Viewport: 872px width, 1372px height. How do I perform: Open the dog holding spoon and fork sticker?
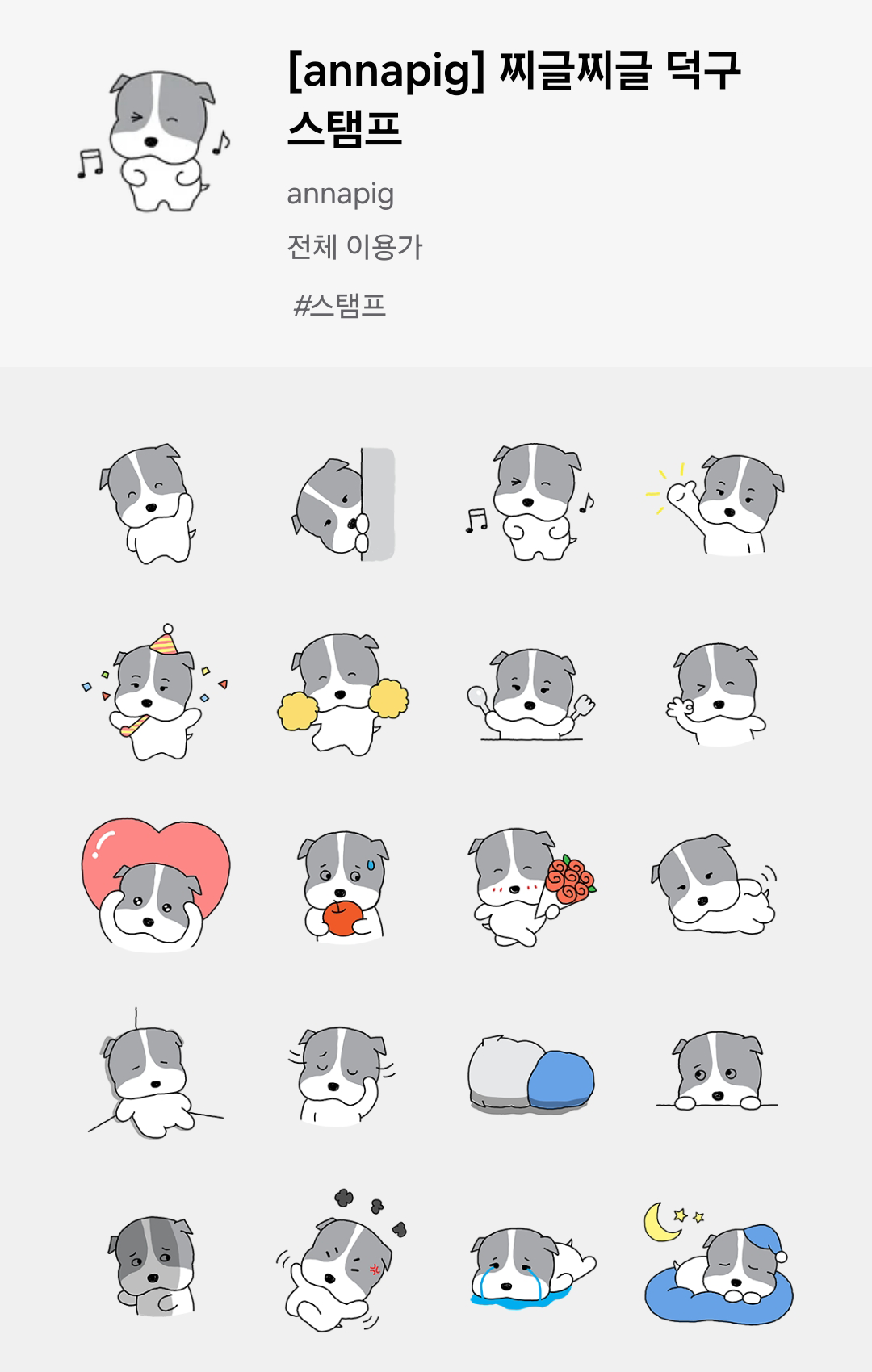530,694
